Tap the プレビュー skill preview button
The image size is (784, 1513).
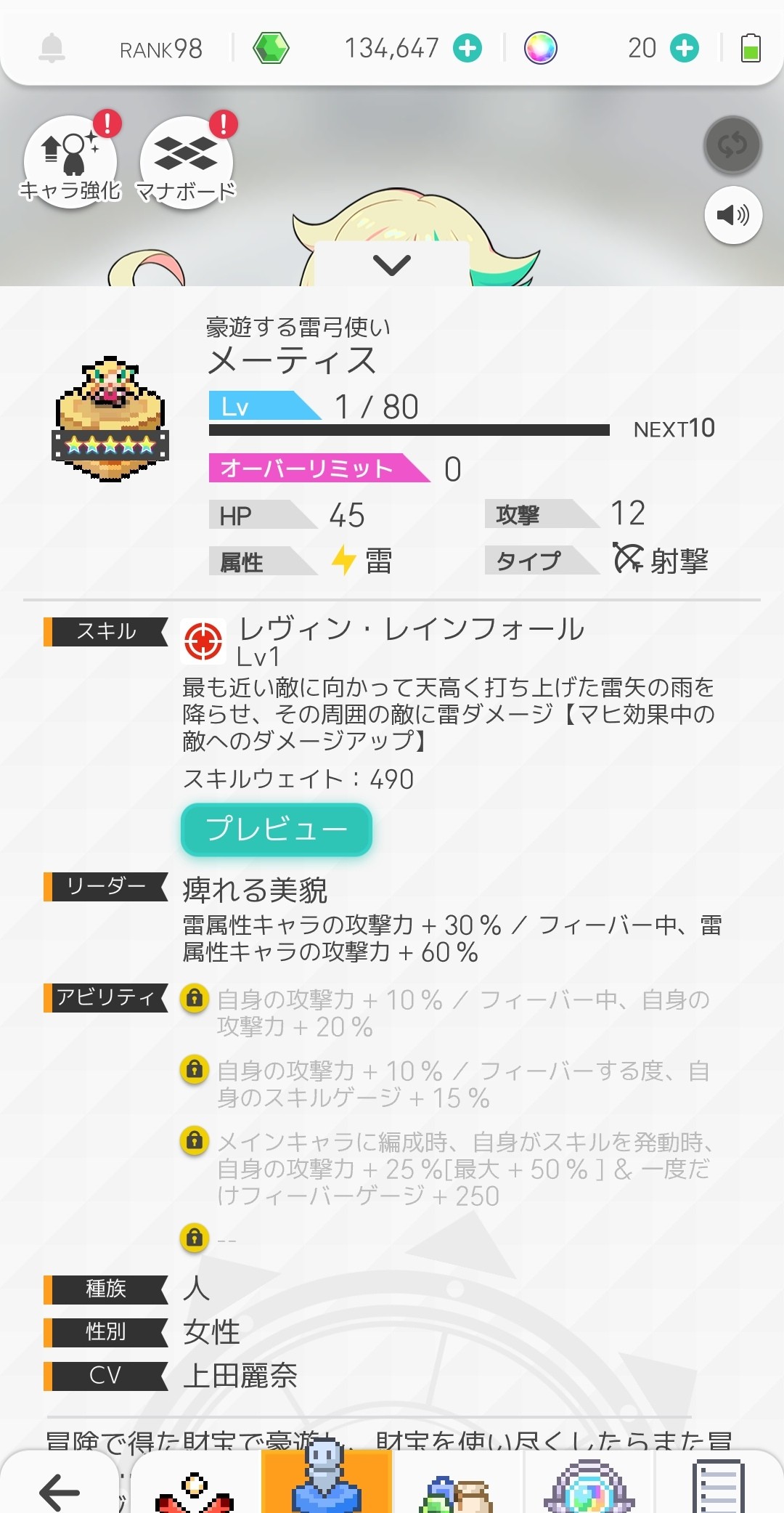[x=277, y=829]
